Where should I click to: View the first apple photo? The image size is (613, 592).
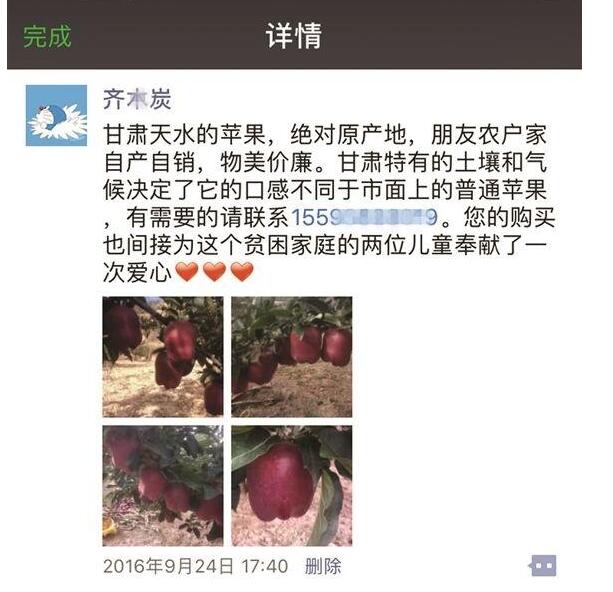pyautogui.click(x=162, y=356)
